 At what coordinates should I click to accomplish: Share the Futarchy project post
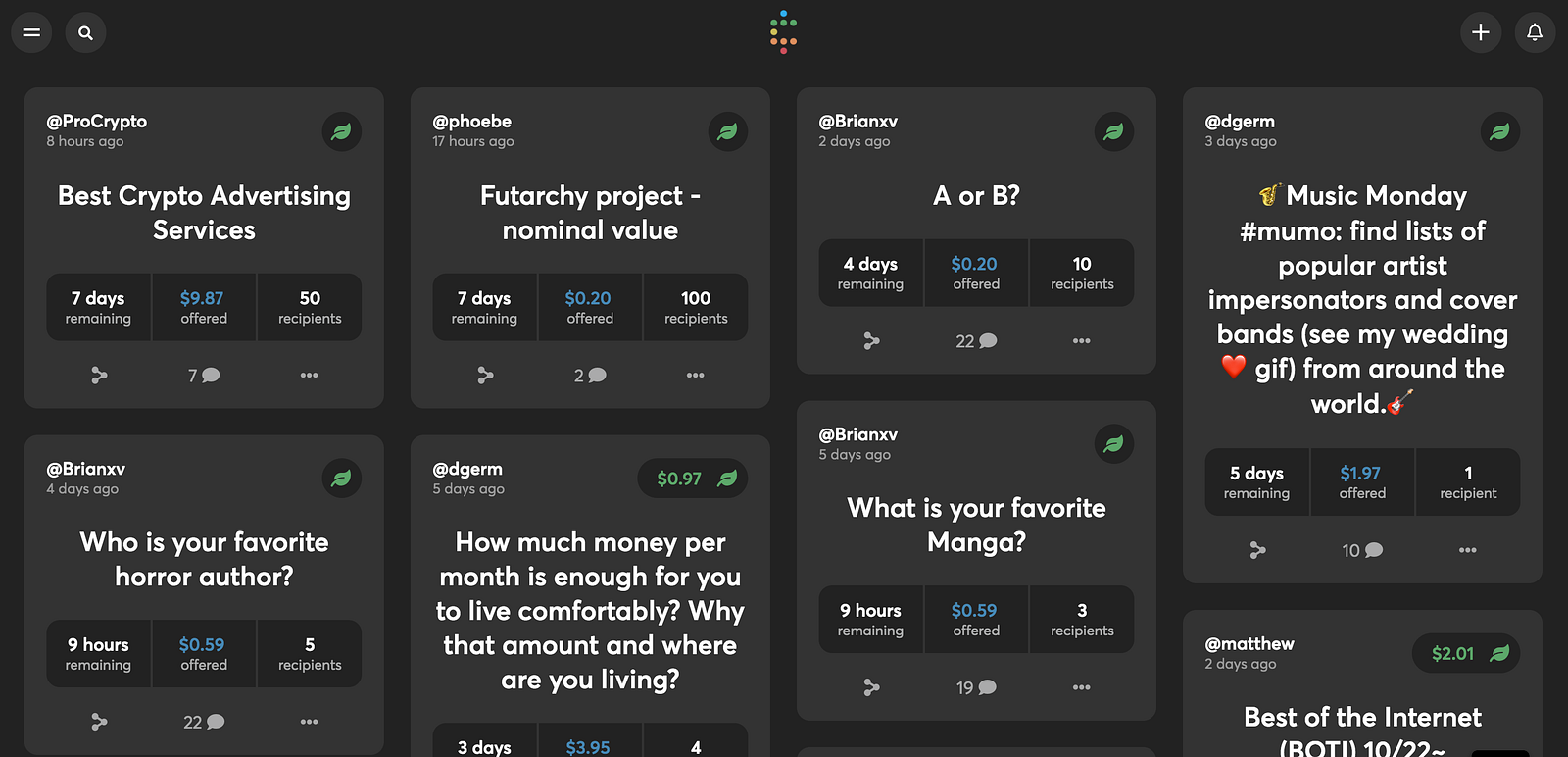[485, 376]
